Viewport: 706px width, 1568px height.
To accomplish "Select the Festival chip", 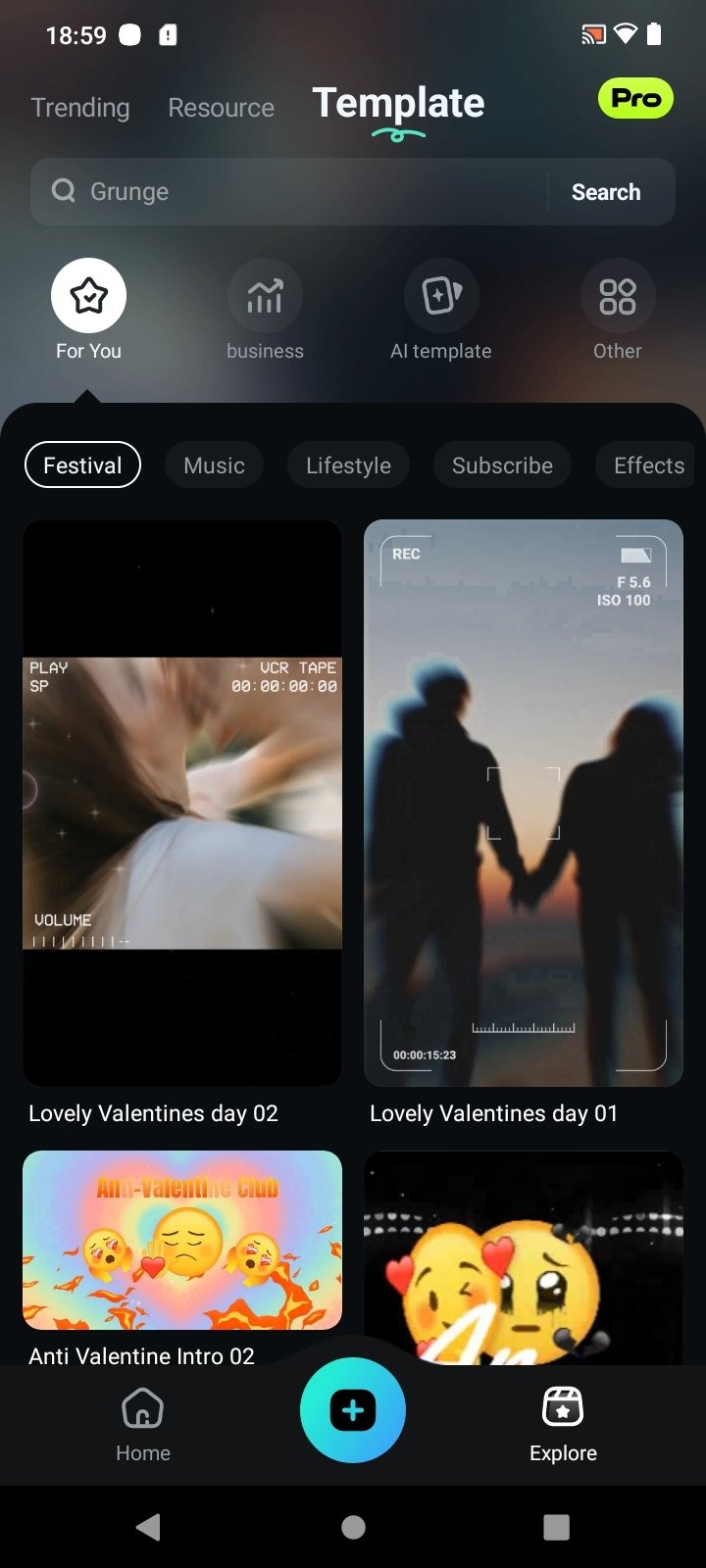I will coord(82,465).
